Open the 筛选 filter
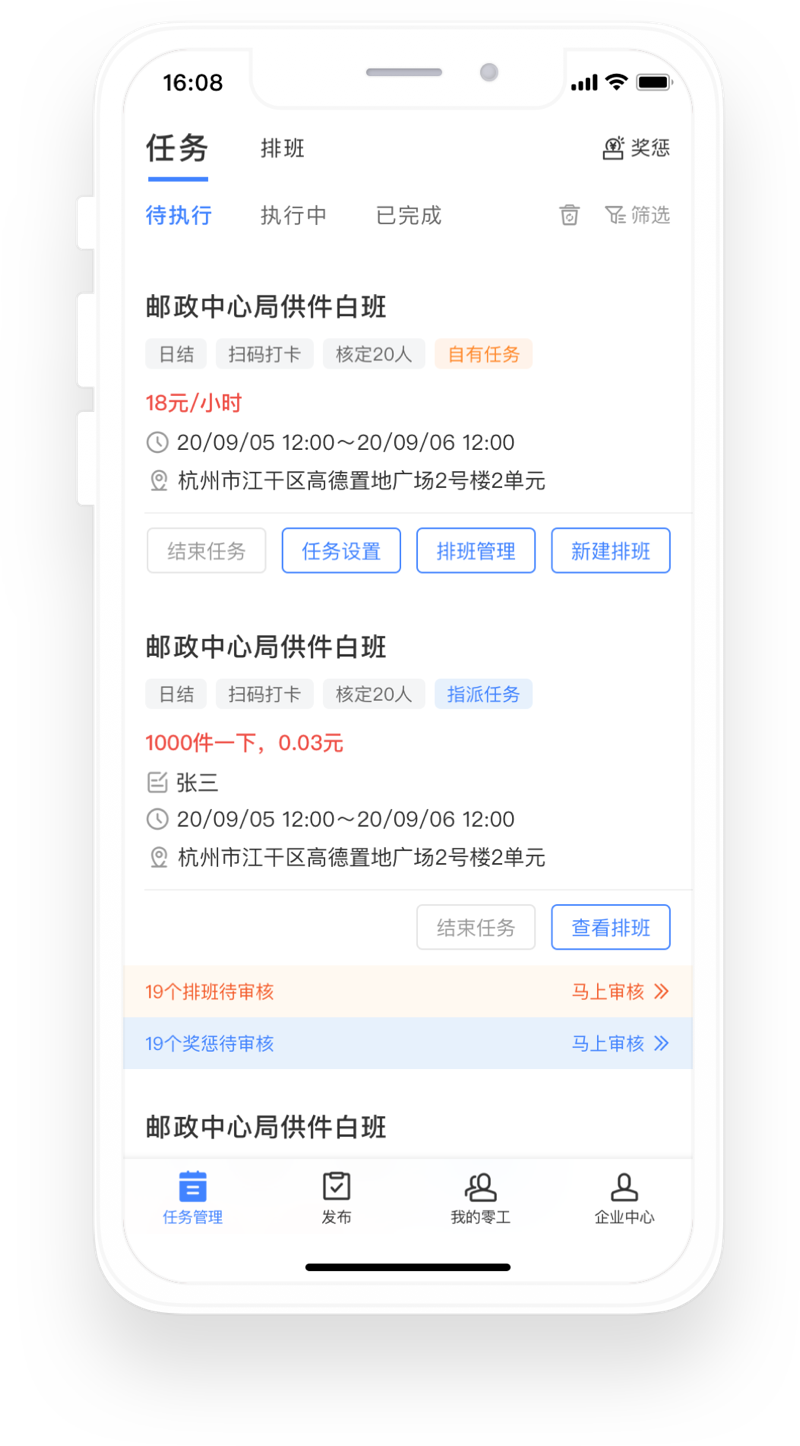This screenshot has height=1446, width=800. point(637,215)
